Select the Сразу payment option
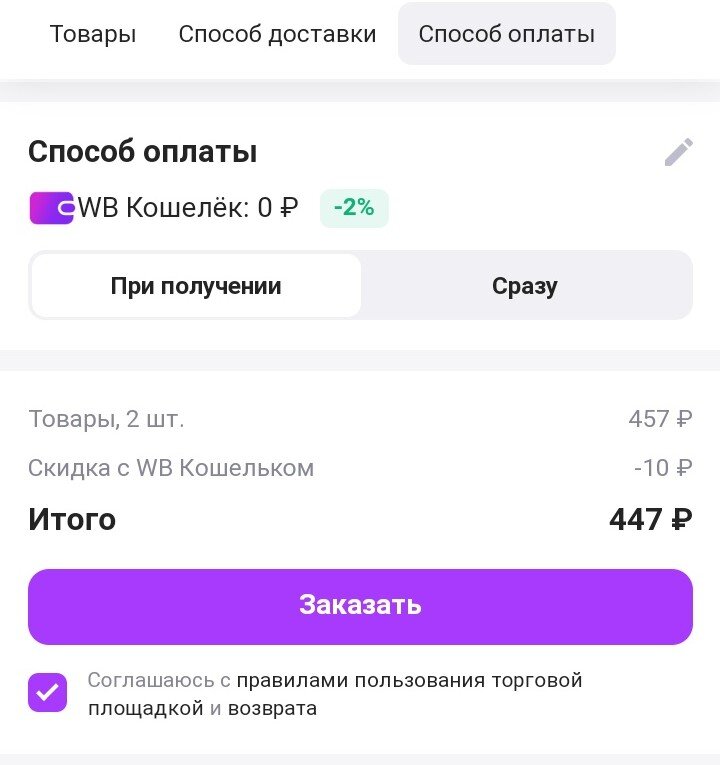Screen dimensions: 720x765 pyautogui.click(x=525, y=286)
